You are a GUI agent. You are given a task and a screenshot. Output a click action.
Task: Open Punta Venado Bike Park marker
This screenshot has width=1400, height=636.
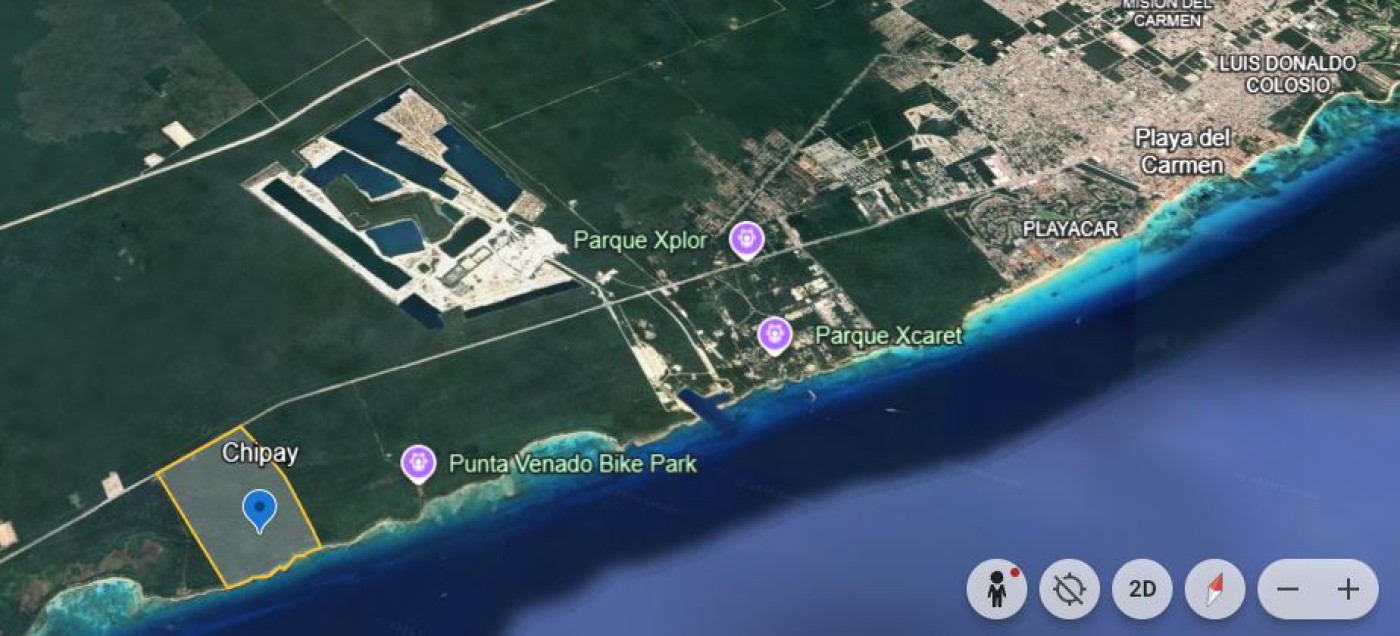418,463
